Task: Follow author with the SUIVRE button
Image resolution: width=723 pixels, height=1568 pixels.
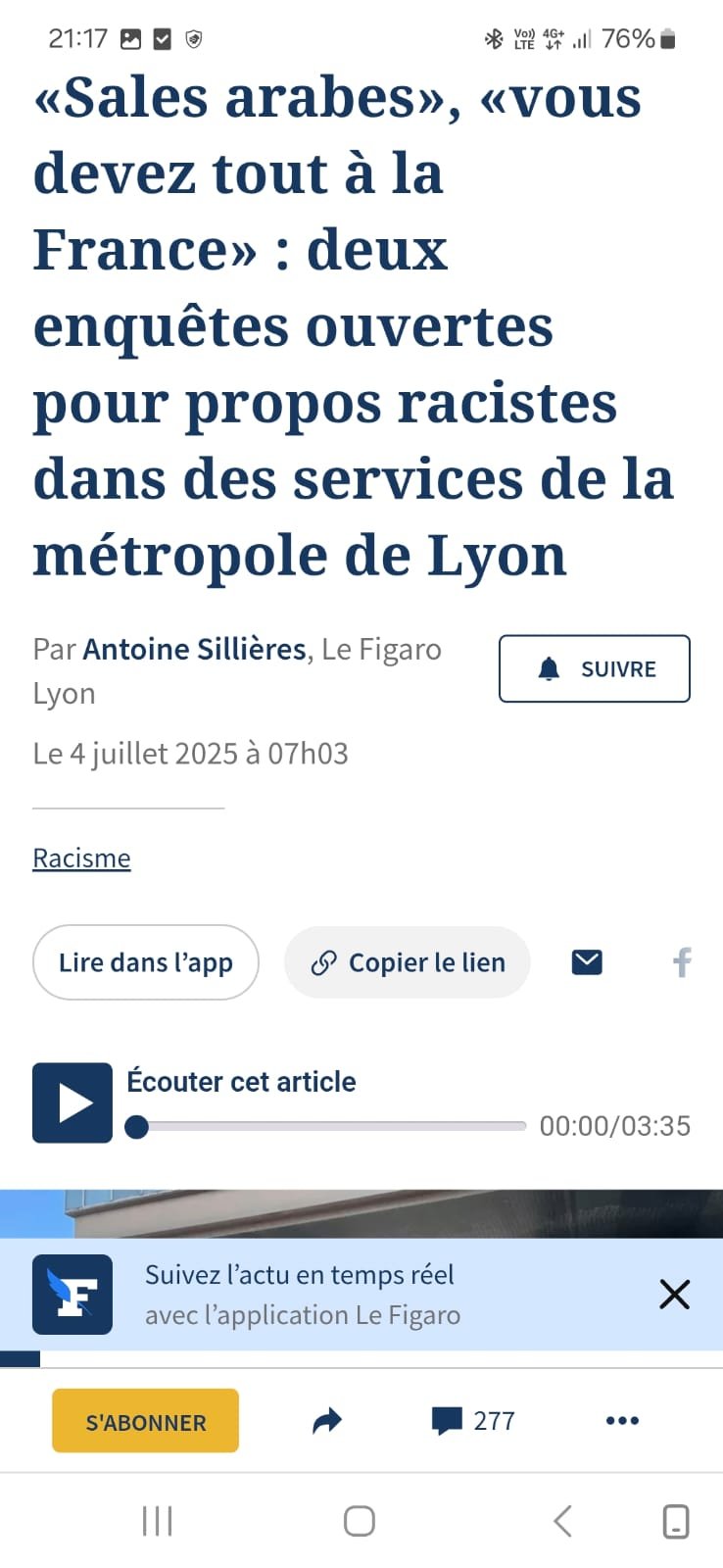Action: point(594,668)
